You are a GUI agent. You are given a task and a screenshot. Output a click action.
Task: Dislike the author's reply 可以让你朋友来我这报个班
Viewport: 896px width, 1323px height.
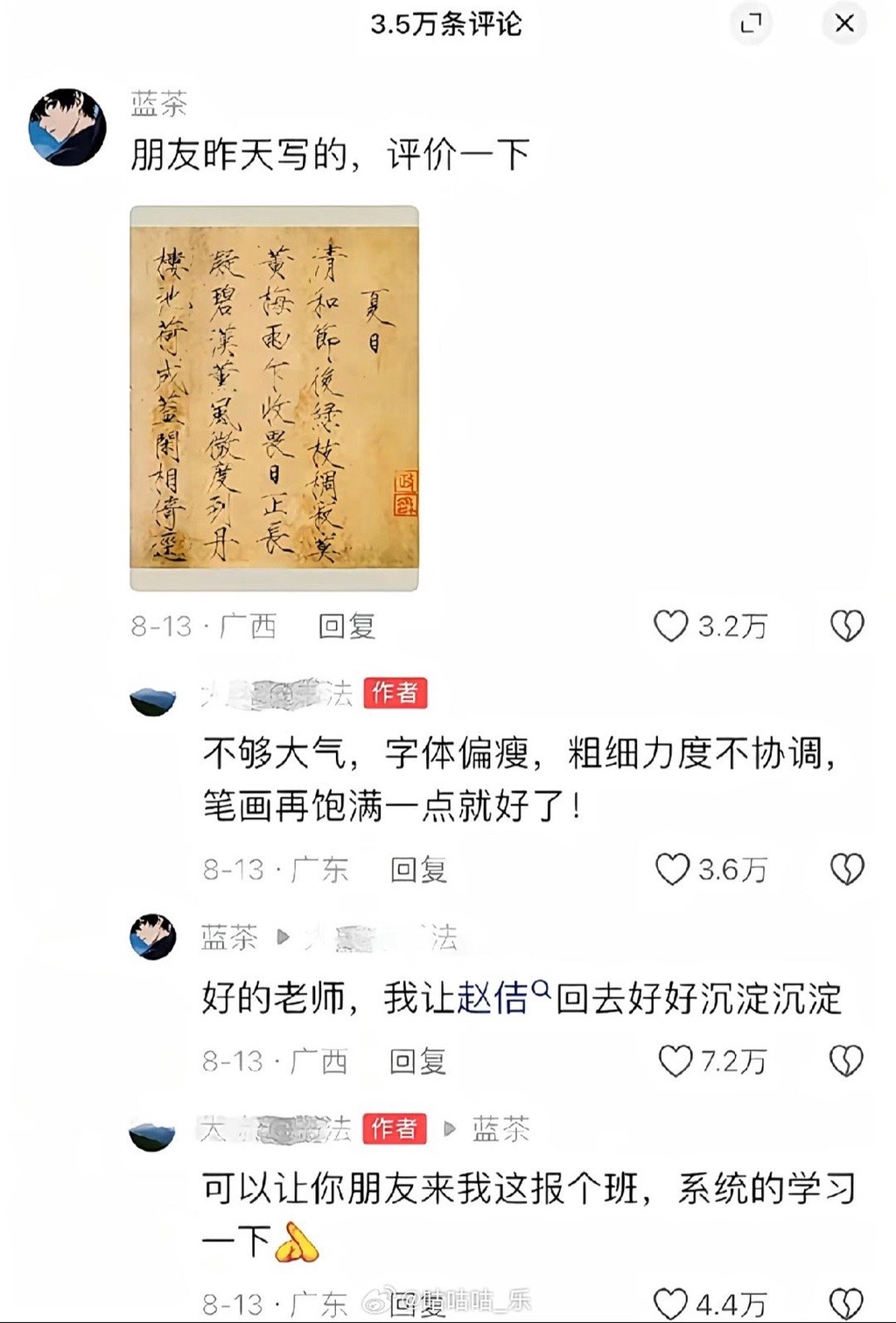click(x=847, y=1304)
